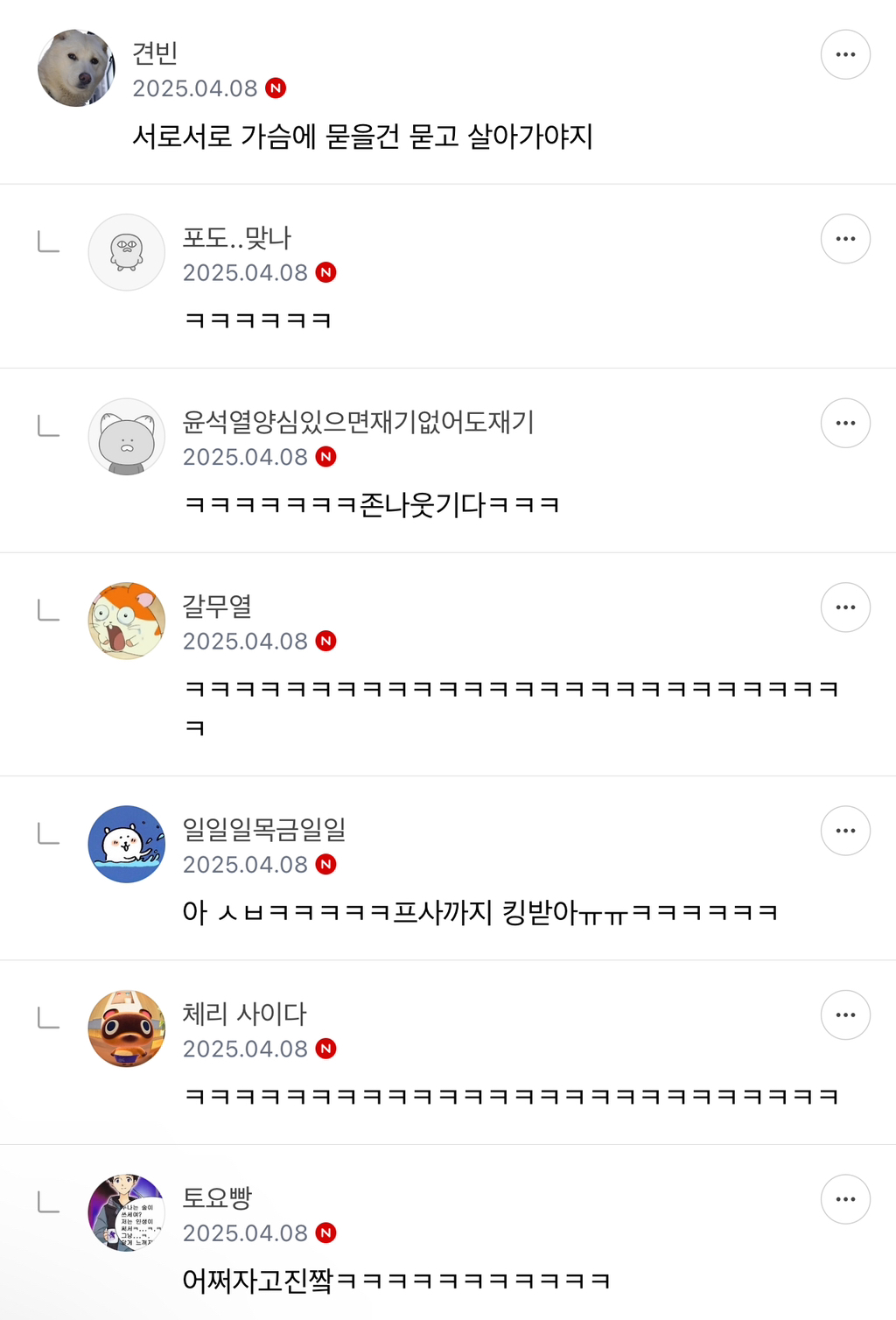Click the N badge on 갈무열's comment

(x=327, y=641)
